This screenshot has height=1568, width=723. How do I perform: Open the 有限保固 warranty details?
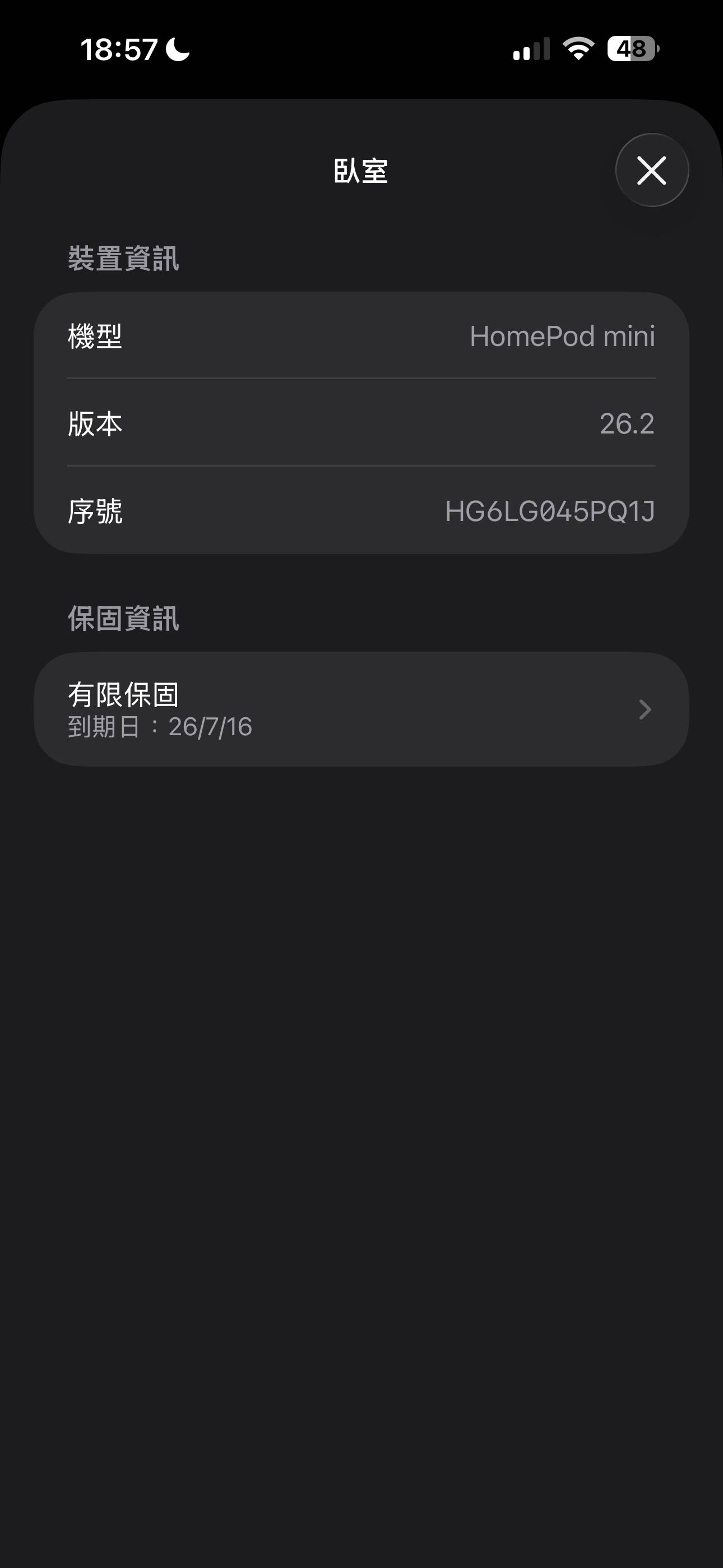click(x=361, y=709)
